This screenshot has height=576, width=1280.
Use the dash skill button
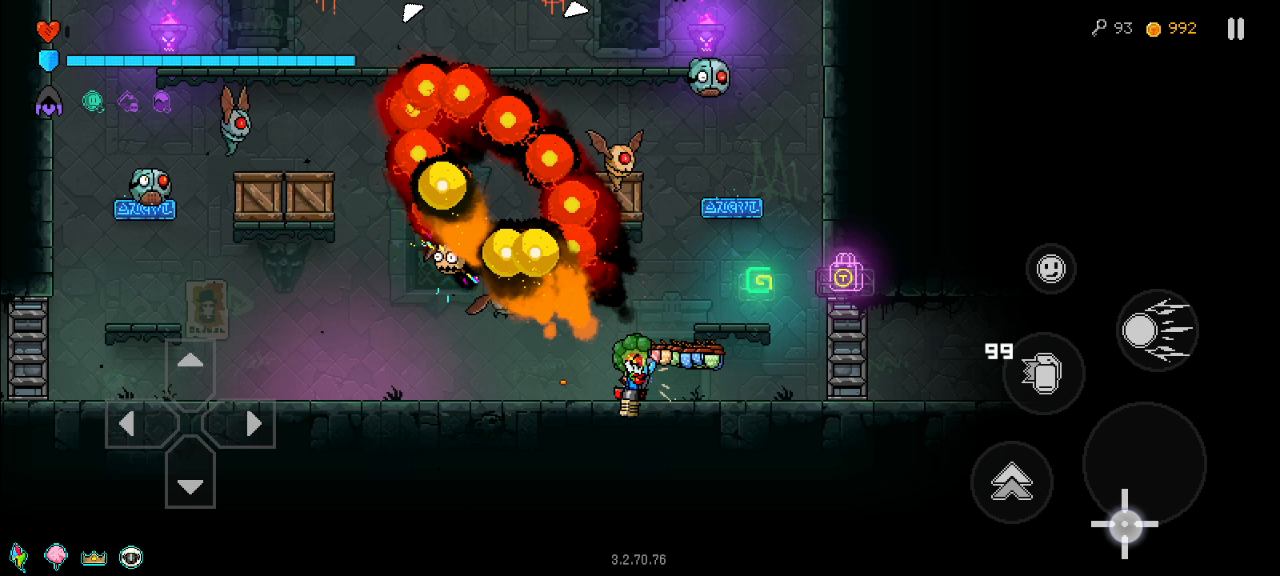[x=1157, y=330]
